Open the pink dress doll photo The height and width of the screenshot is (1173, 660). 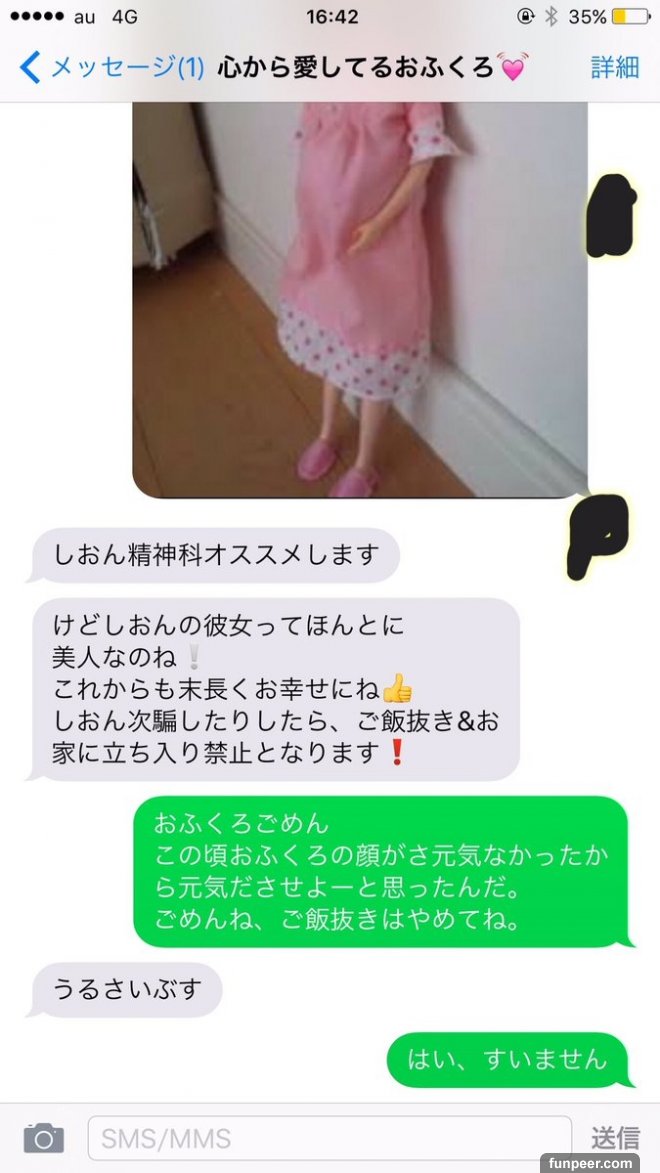click(x=360, y=298)
